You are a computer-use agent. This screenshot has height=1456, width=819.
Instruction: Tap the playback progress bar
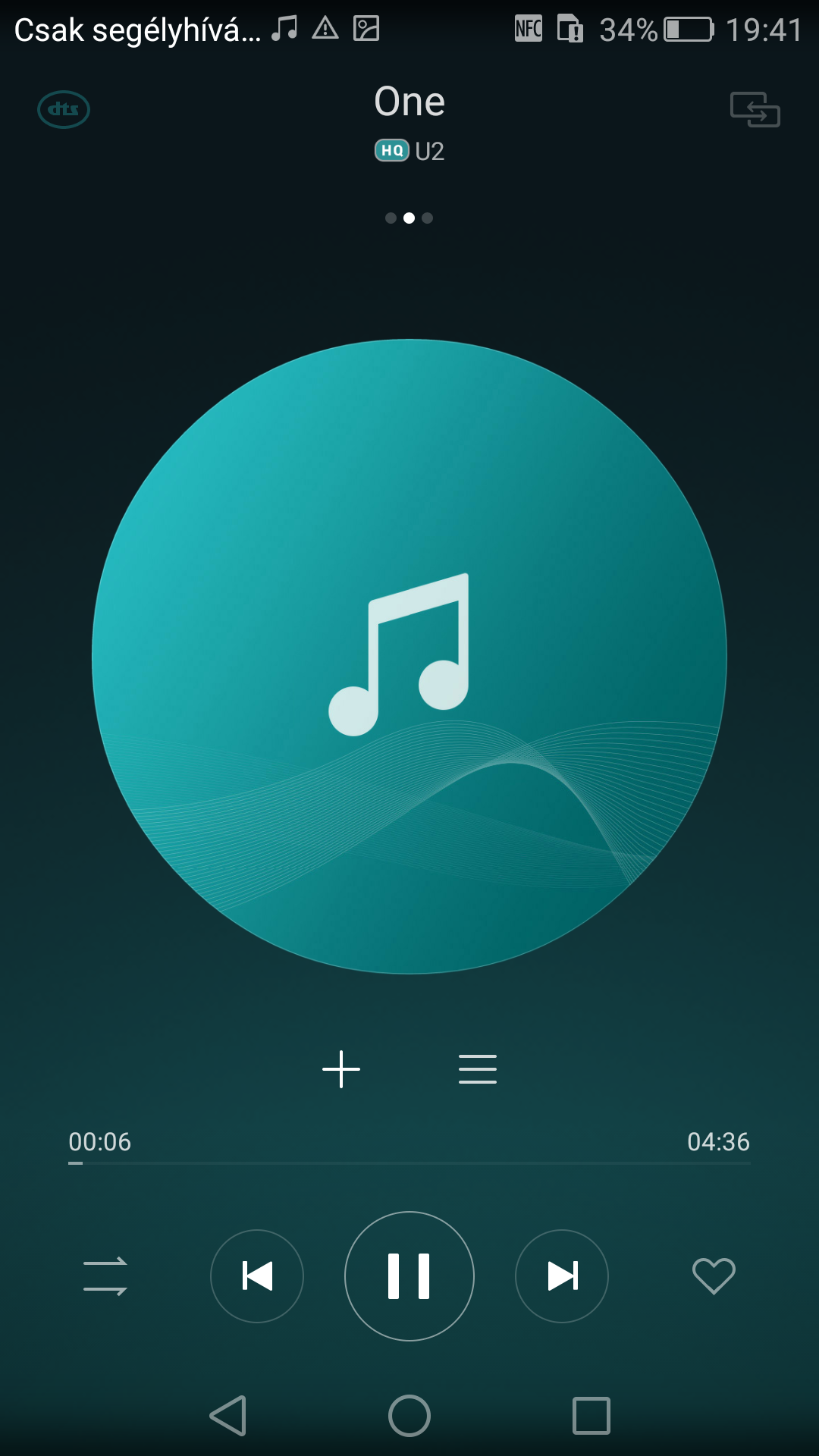tap(409, 1163)
